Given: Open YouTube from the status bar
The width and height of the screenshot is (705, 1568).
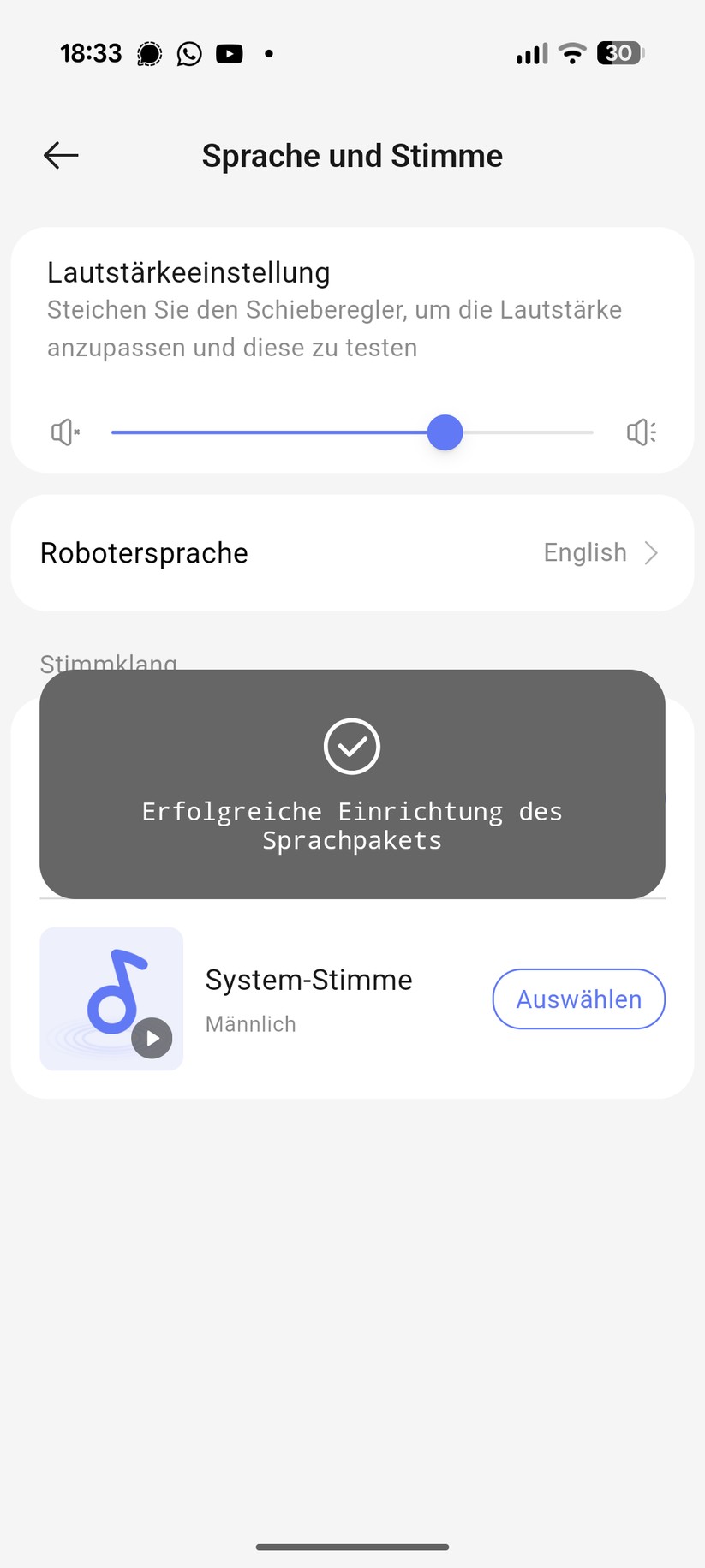Looking at the screenshot, I should (228, 53).
